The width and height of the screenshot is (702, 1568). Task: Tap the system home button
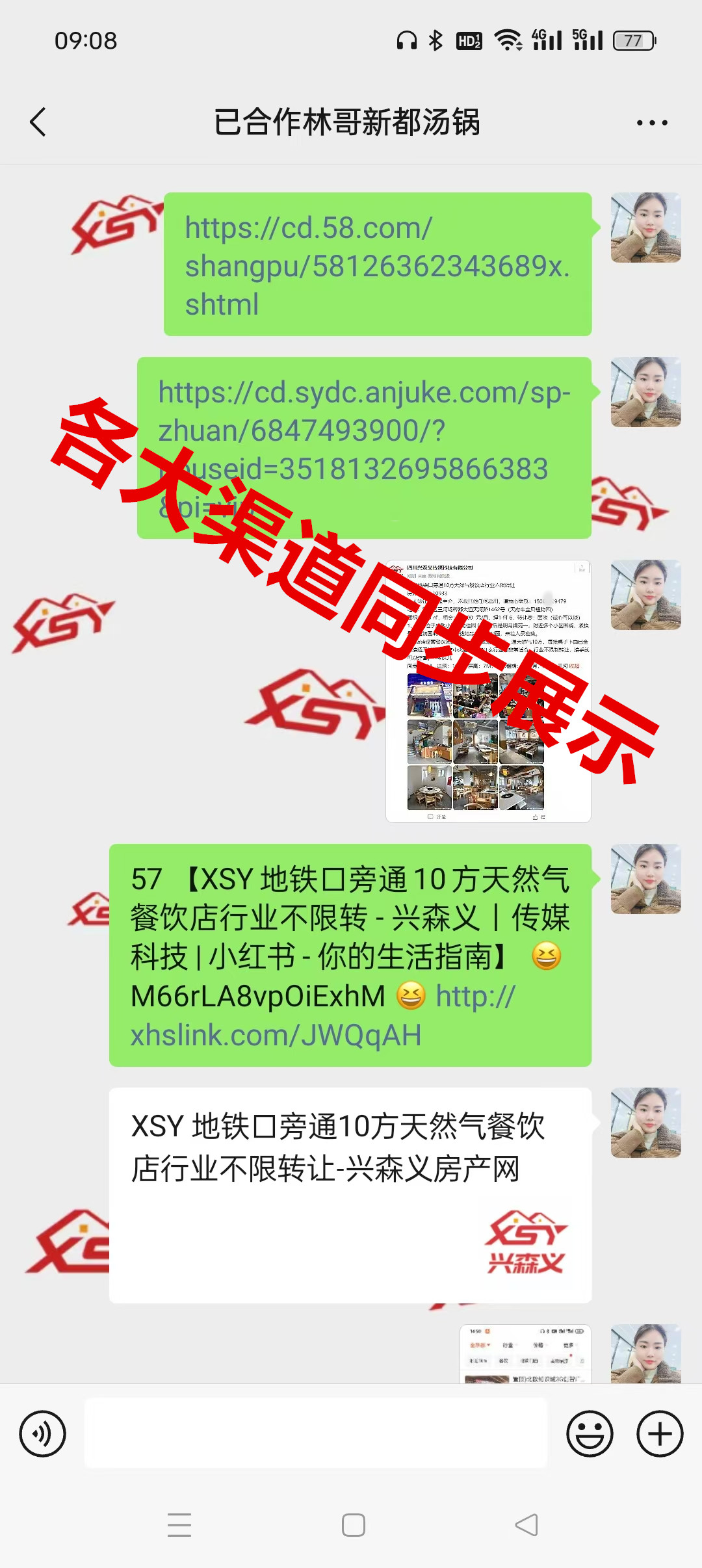(x=353, y=1524)
